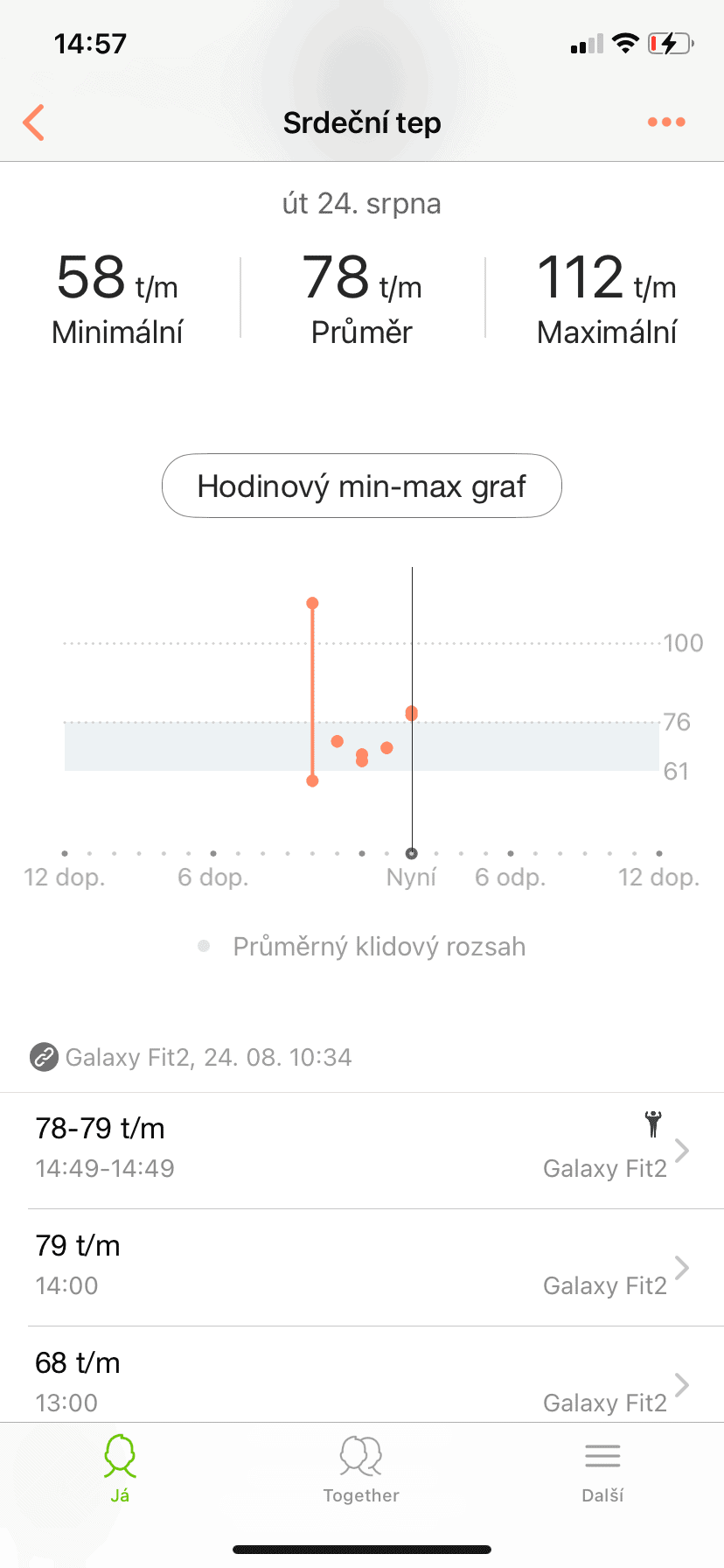Open the Další tab

(602, 1468)
